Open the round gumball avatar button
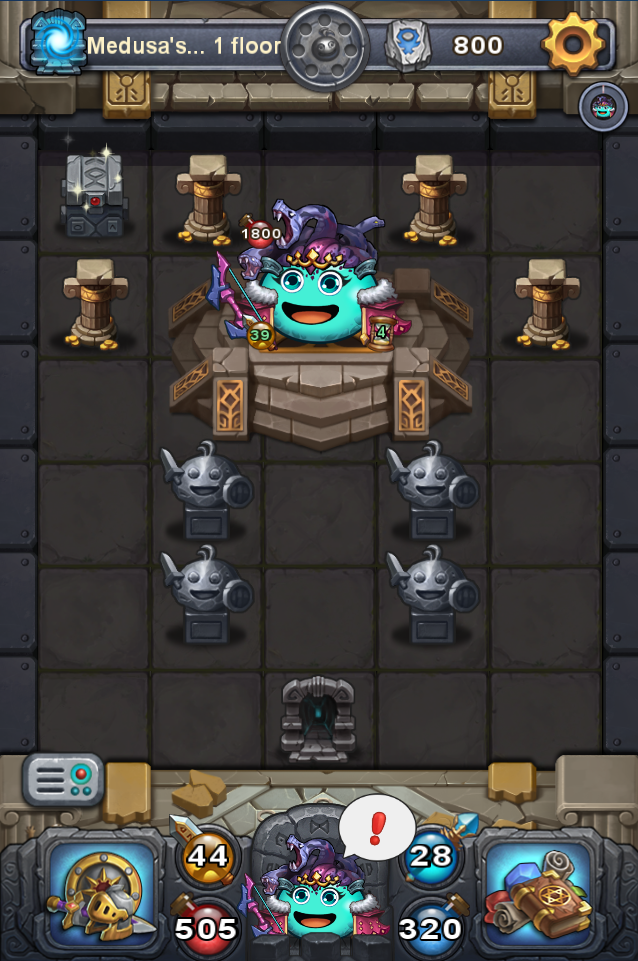 (x=603, y=107)
